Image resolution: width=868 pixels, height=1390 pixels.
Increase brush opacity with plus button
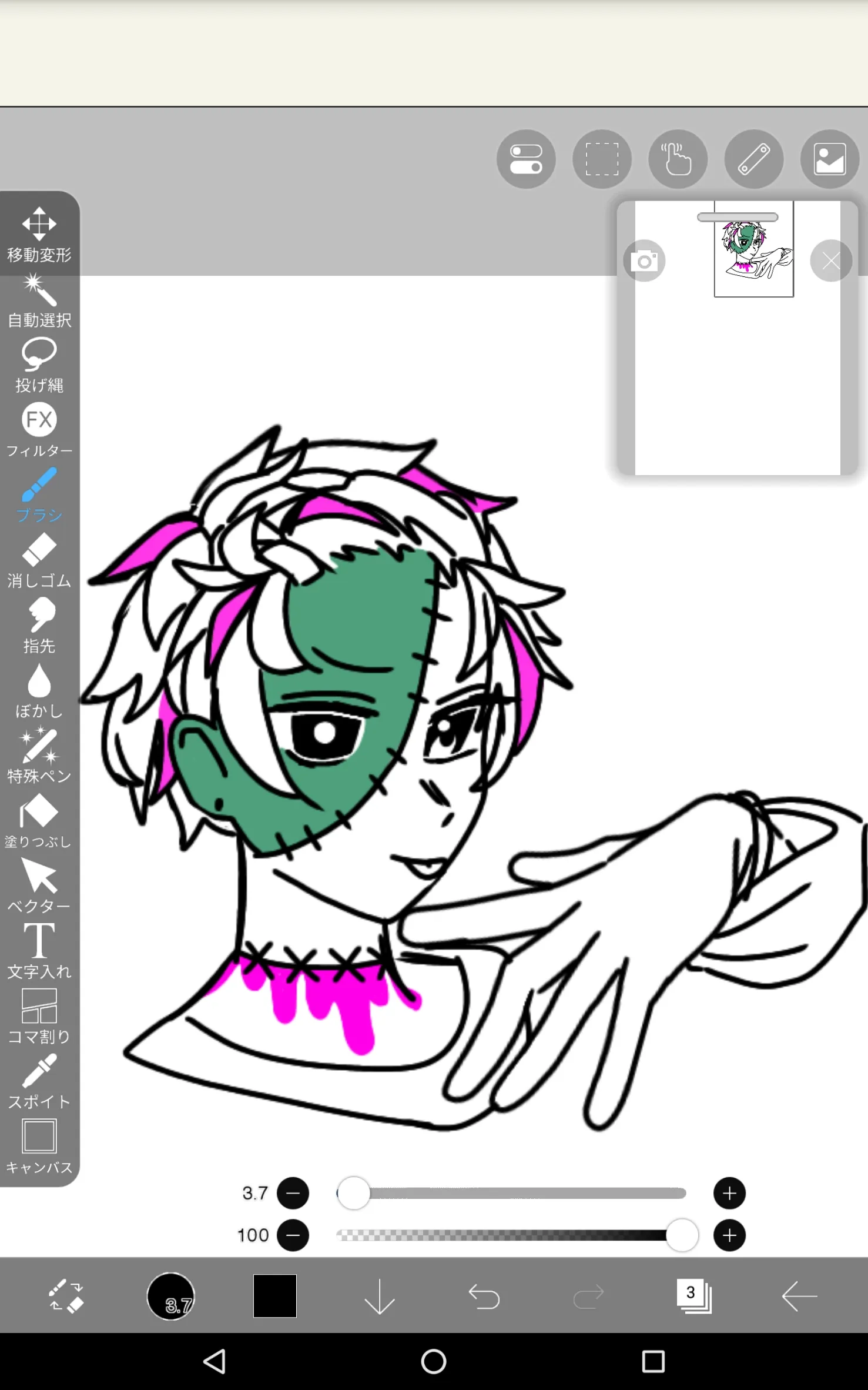pos(729,1235)
